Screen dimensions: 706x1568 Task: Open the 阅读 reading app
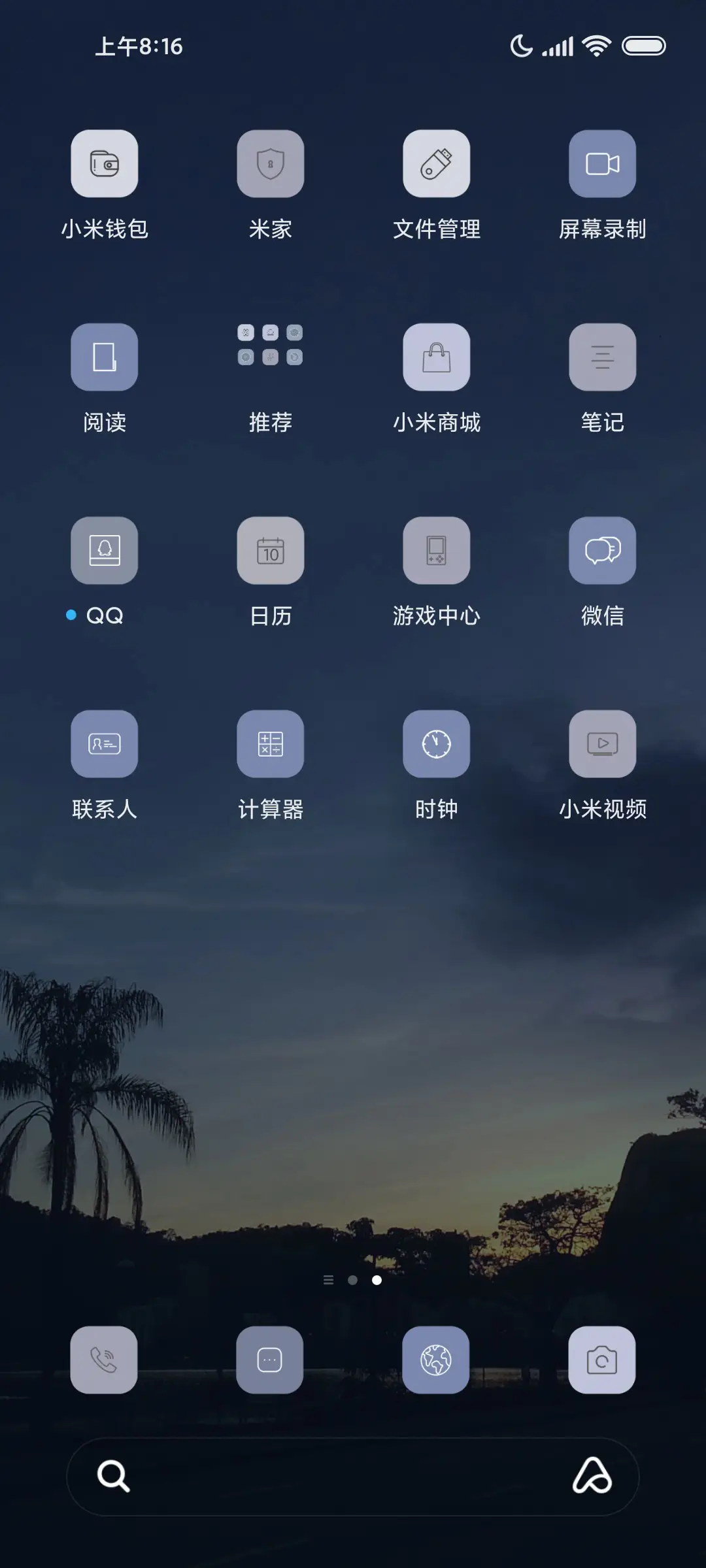point(105,357)
